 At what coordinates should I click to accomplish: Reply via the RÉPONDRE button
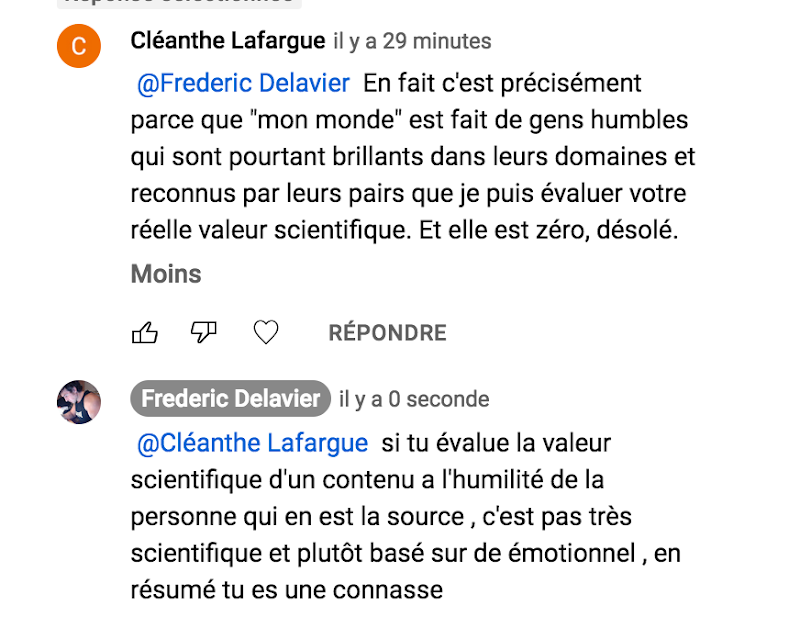(x=387, y=333)
